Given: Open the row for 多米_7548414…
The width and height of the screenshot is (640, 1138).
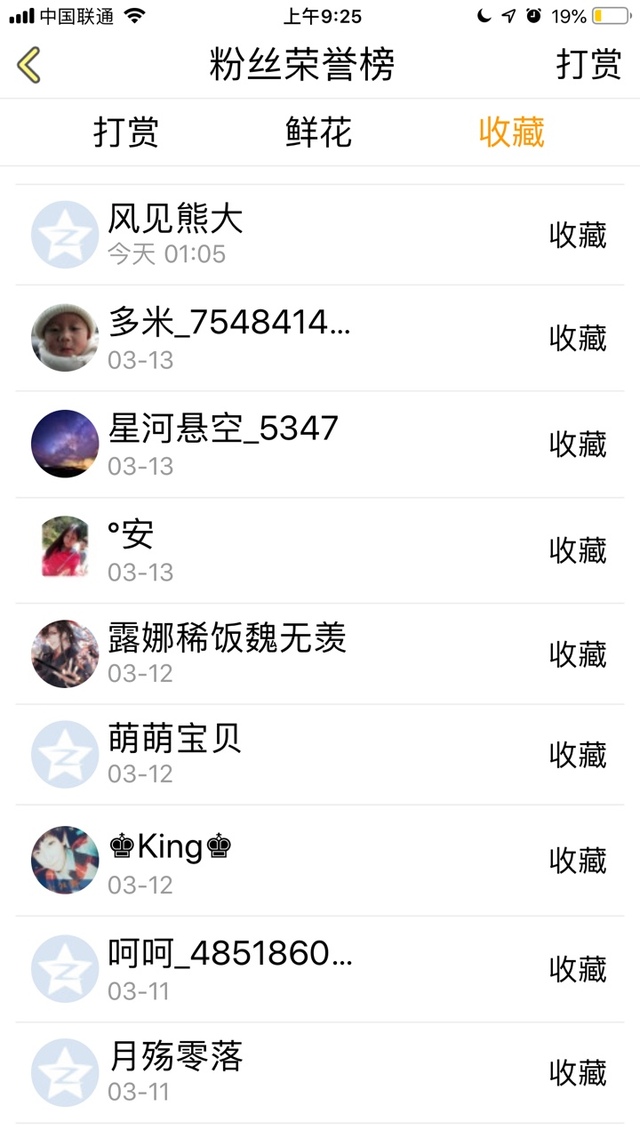Looking at the screenshot, I should [x=320, y=338].
